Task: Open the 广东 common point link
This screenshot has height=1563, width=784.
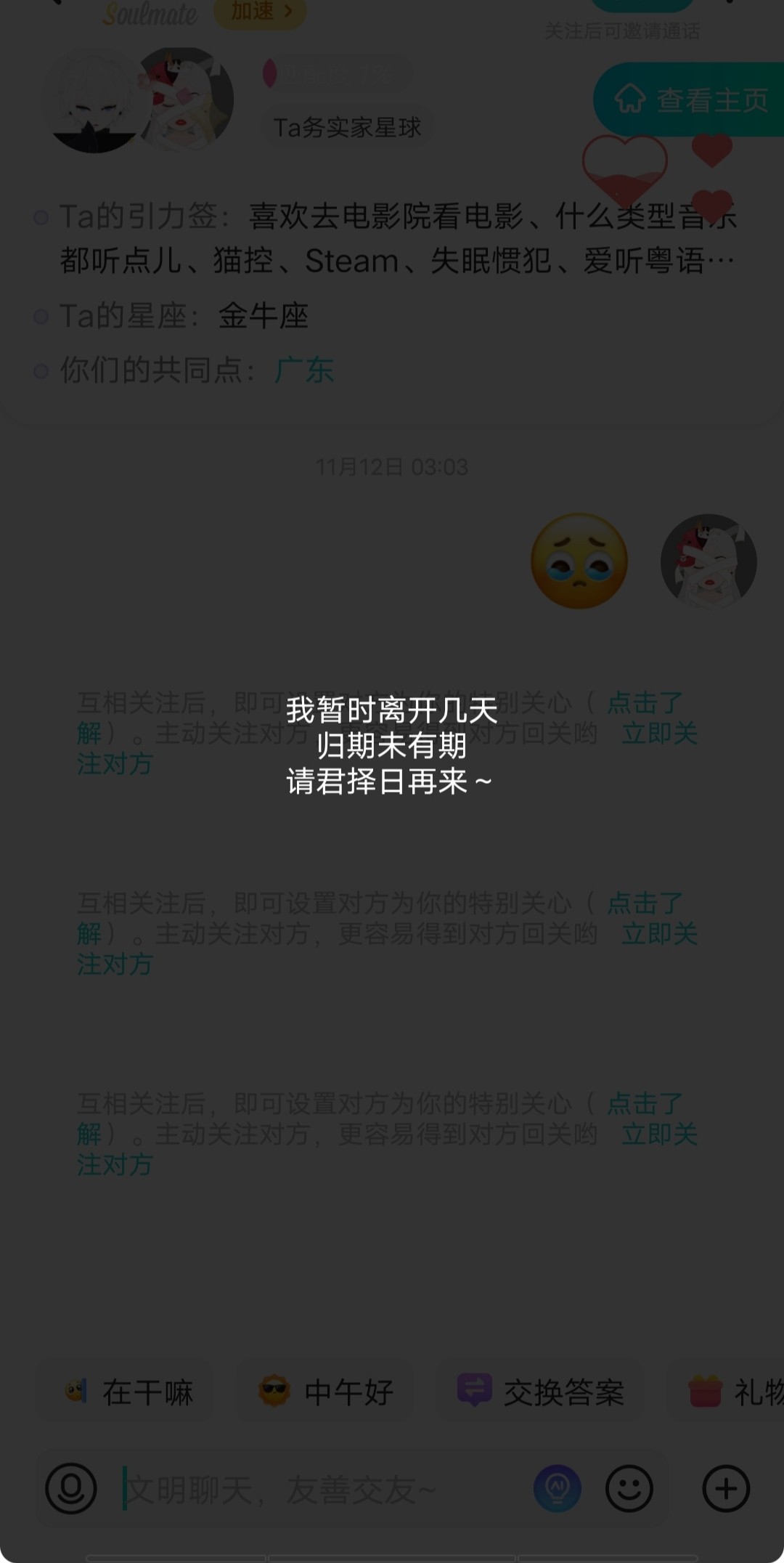Action: point(303,370)
